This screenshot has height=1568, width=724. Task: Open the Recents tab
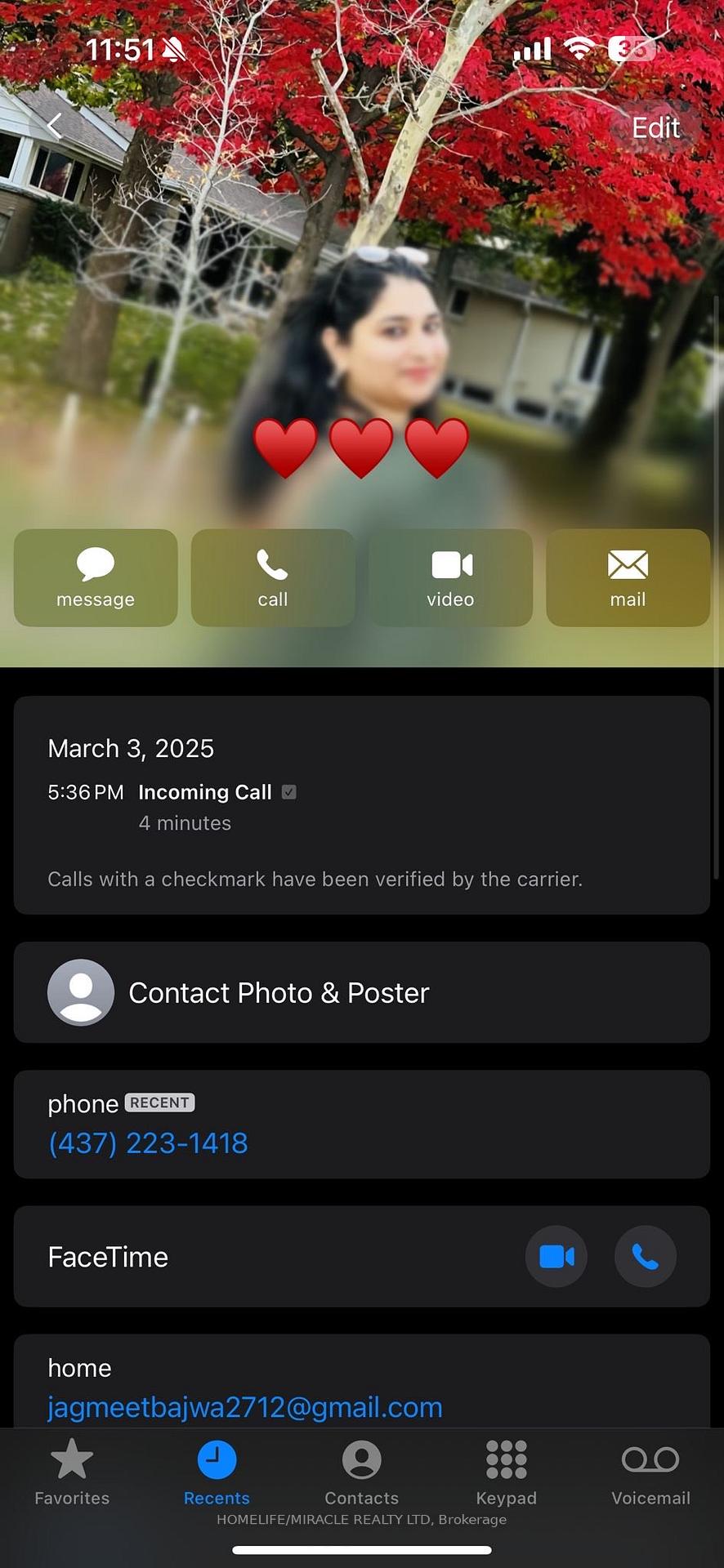click(217, 1472)
